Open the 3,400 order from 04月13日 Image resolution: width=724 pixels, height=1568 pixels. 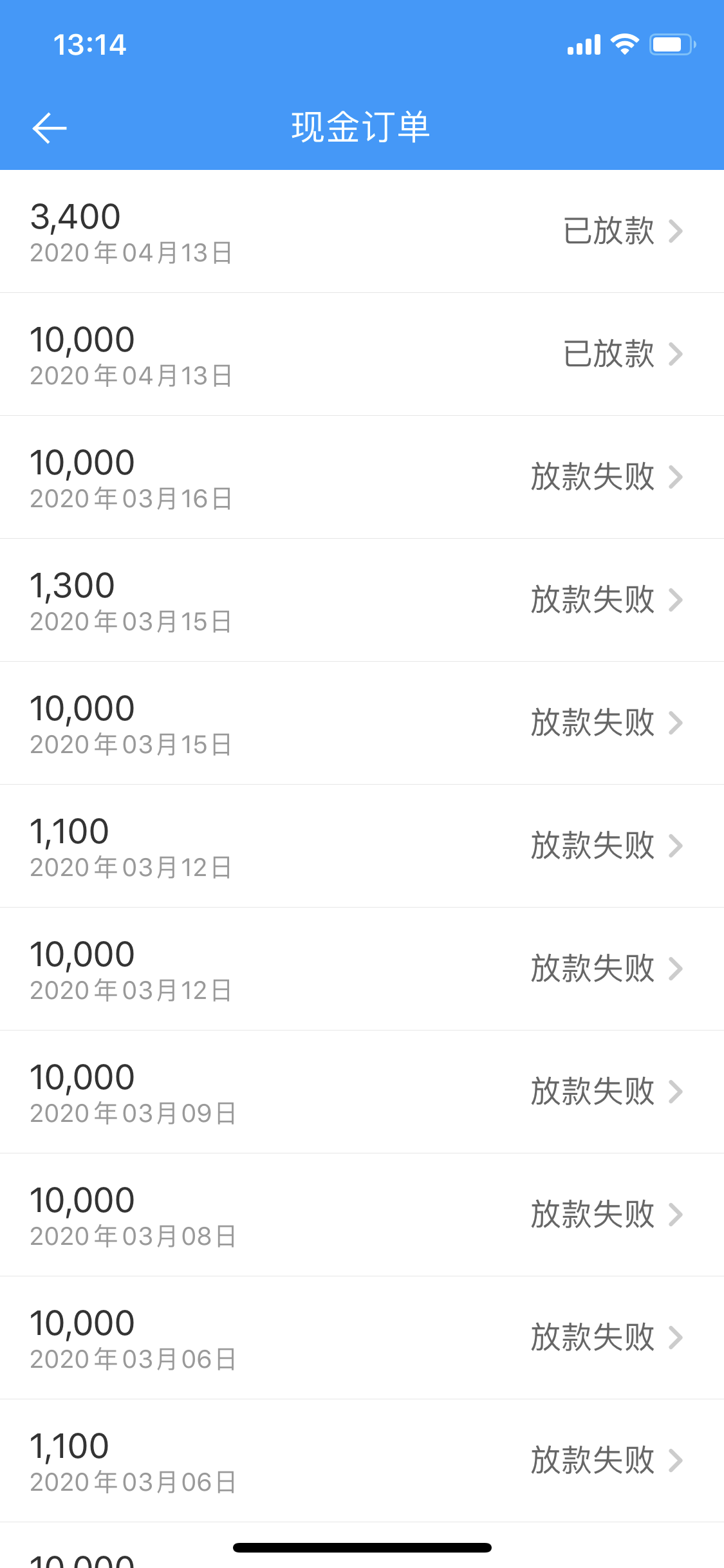[x=362, y=232]
